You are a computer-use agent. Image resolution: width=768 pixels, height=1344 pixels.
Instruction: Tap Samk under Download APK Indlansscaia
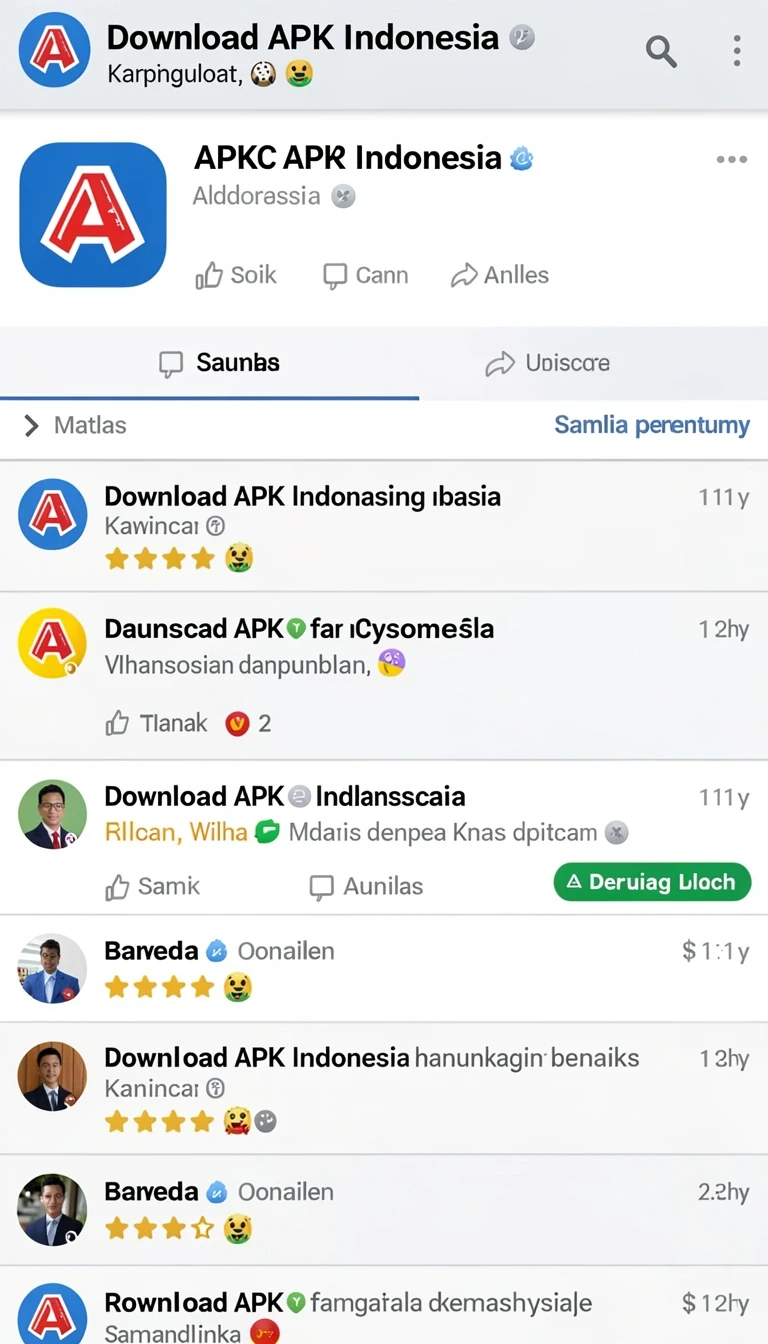pyautogui.click(x=153, y=886)
